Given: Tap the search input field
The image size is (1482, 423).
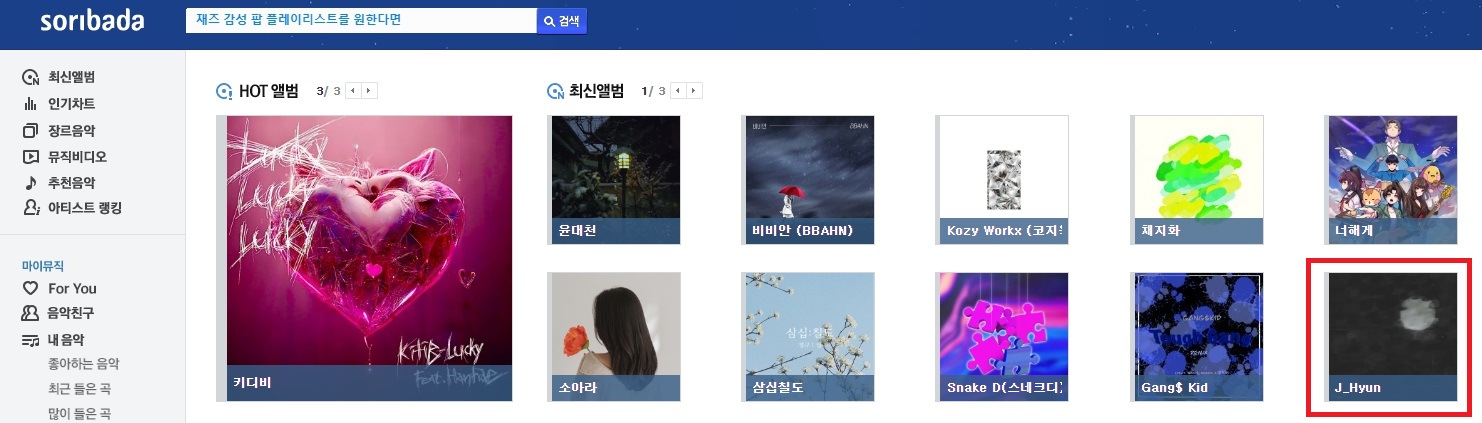Looking at the screenshot, I should tap(360, 20).
